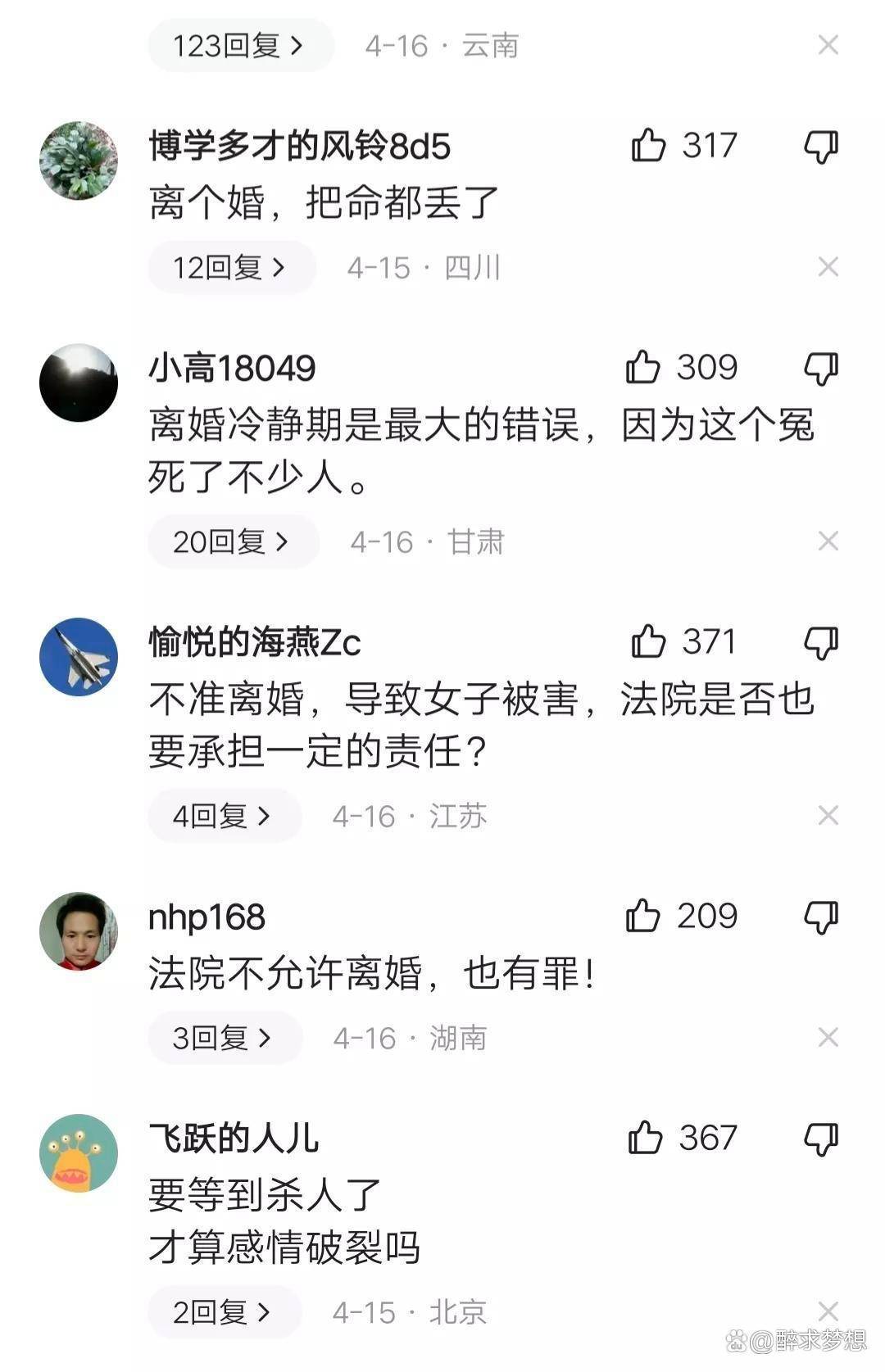Image resolution: width=885 pixels, height=1372 pixels.
Task: Dismiss nhp168's comment with the X button
Action: [826, 1038]
